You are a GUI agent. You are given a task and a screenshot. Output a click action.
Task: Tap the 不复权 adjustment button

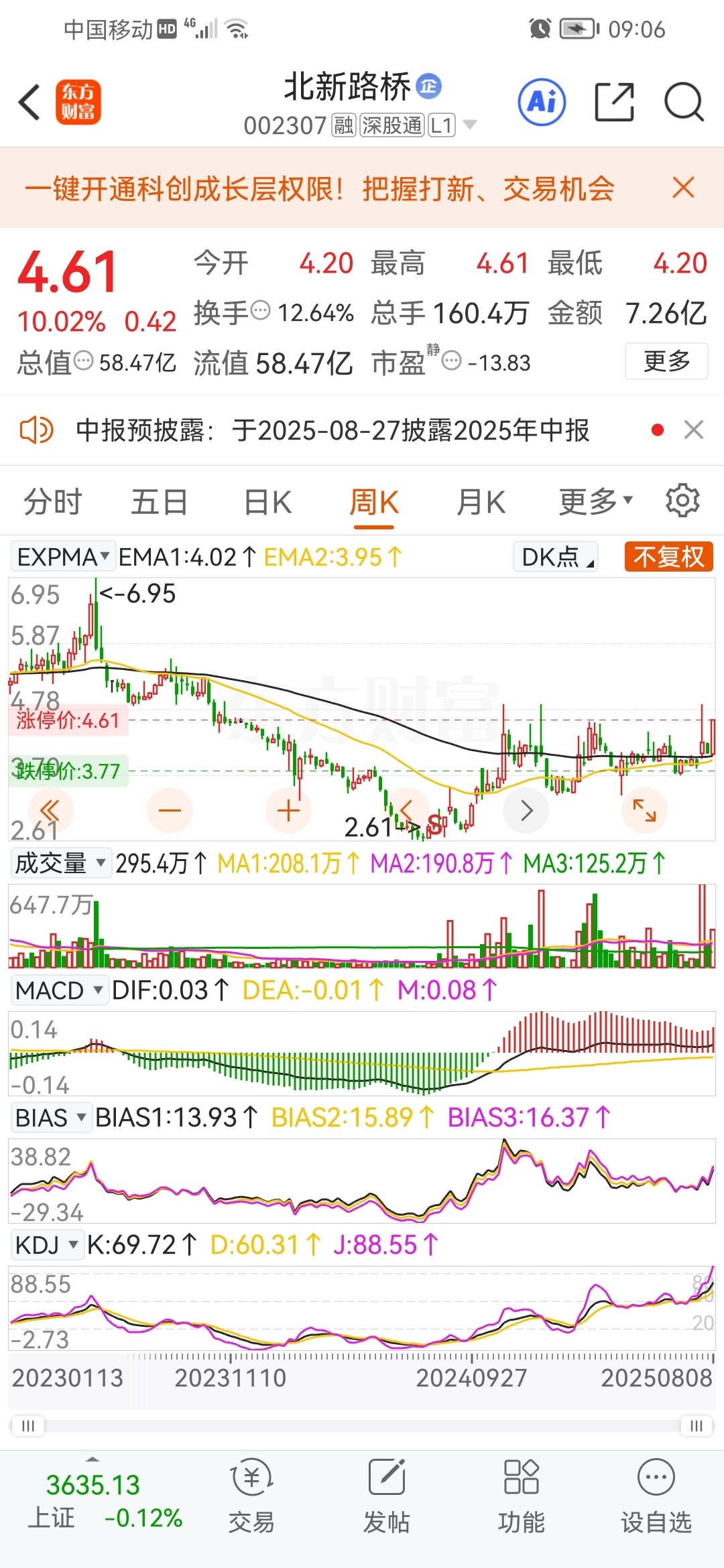click(x=669, y=557)
